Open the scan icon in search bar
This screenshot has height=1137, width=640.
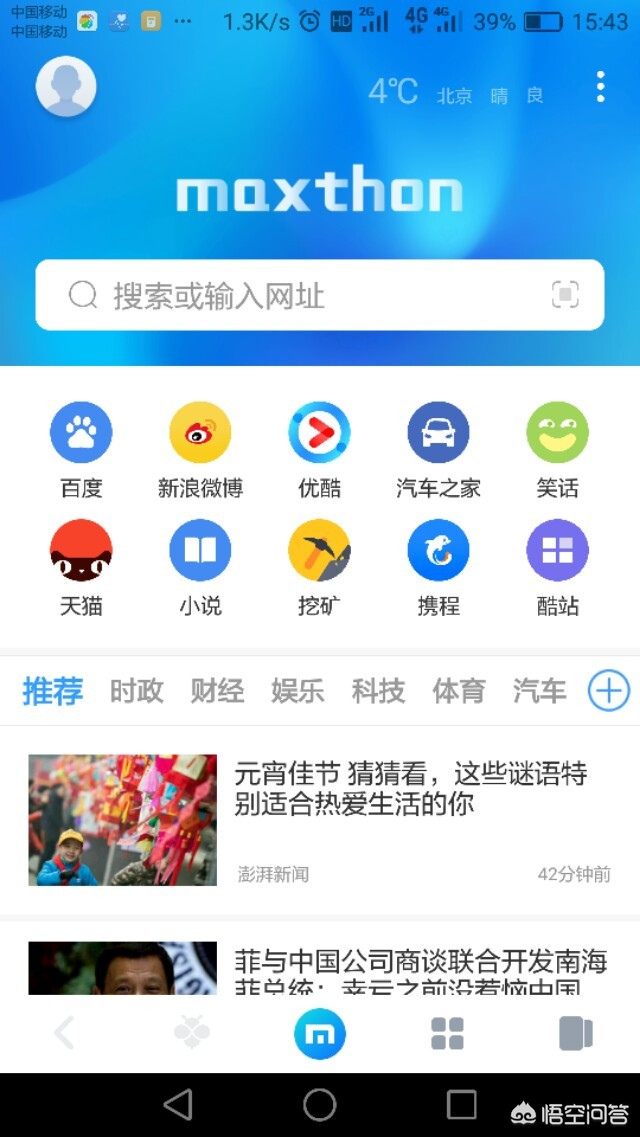click(x=565, y=295)
